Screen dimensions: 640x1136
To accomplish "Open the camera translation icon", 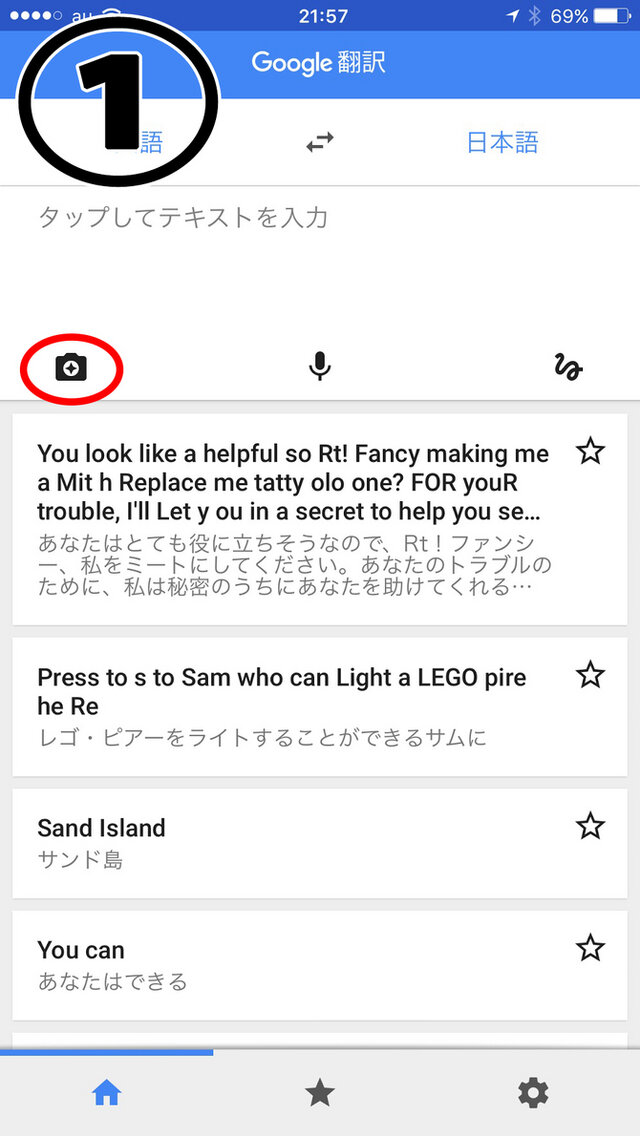I will click(x=71, y=368).
